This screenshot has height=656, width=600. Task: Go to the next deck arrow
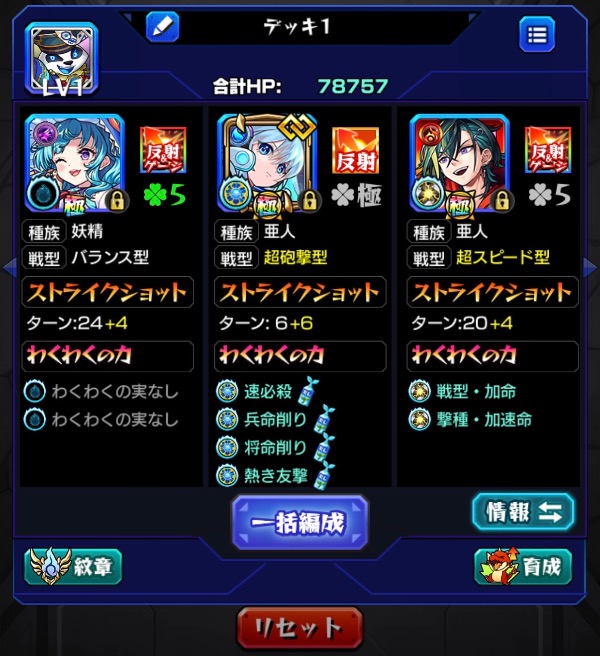tap(591, 267)
